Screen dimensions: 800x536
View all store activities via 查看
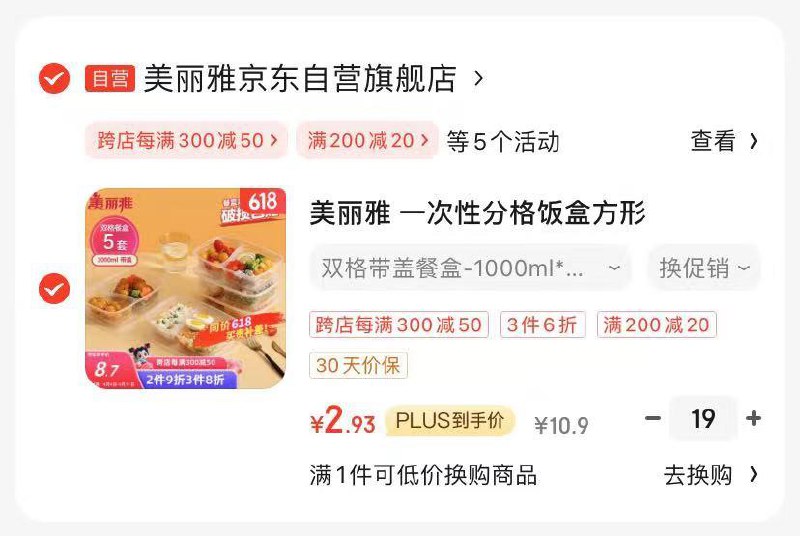tap(724, 141)
